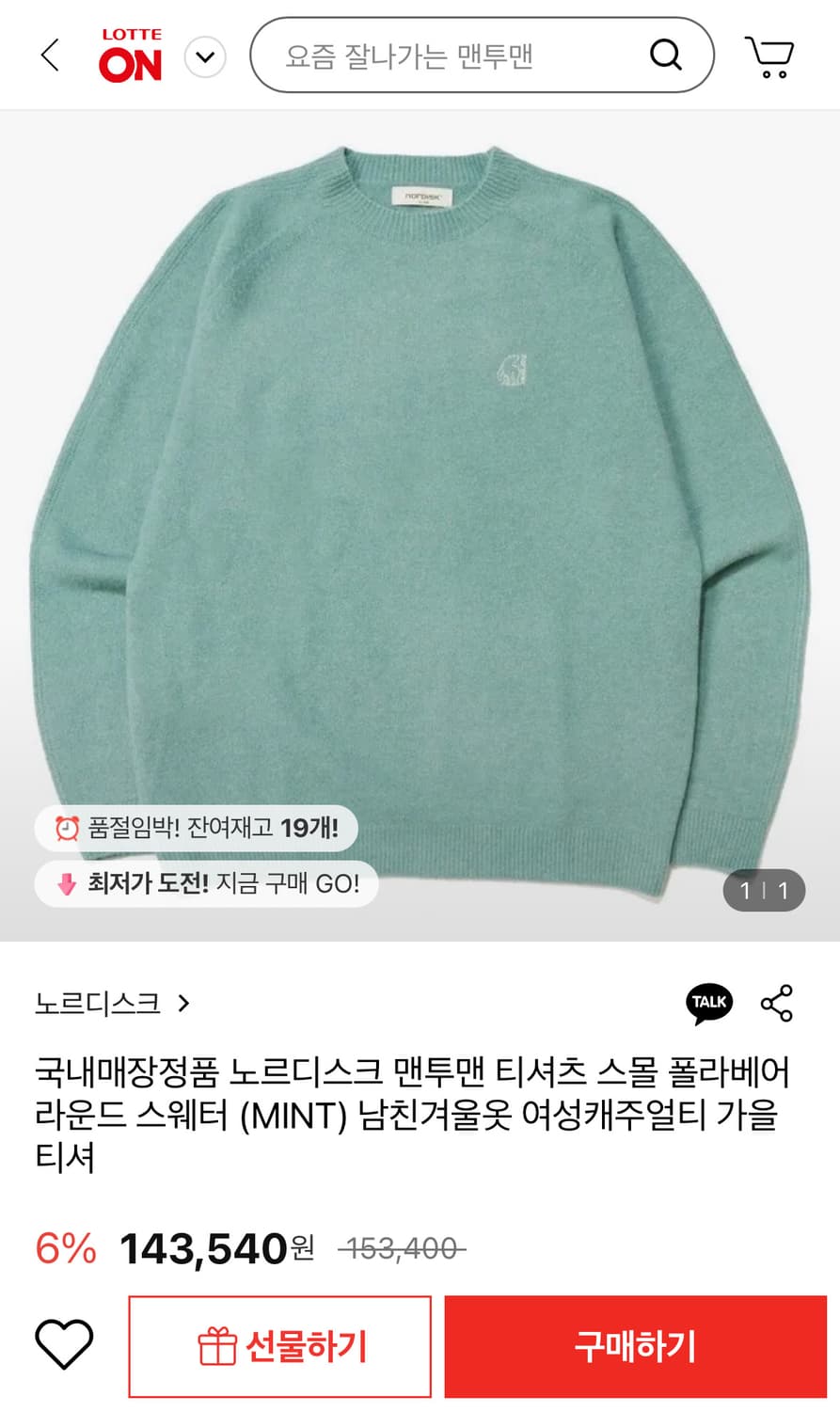840x1411 pixels.
Task: Open the 노르디스크 brand link
Action: [x=100, y=1003]
